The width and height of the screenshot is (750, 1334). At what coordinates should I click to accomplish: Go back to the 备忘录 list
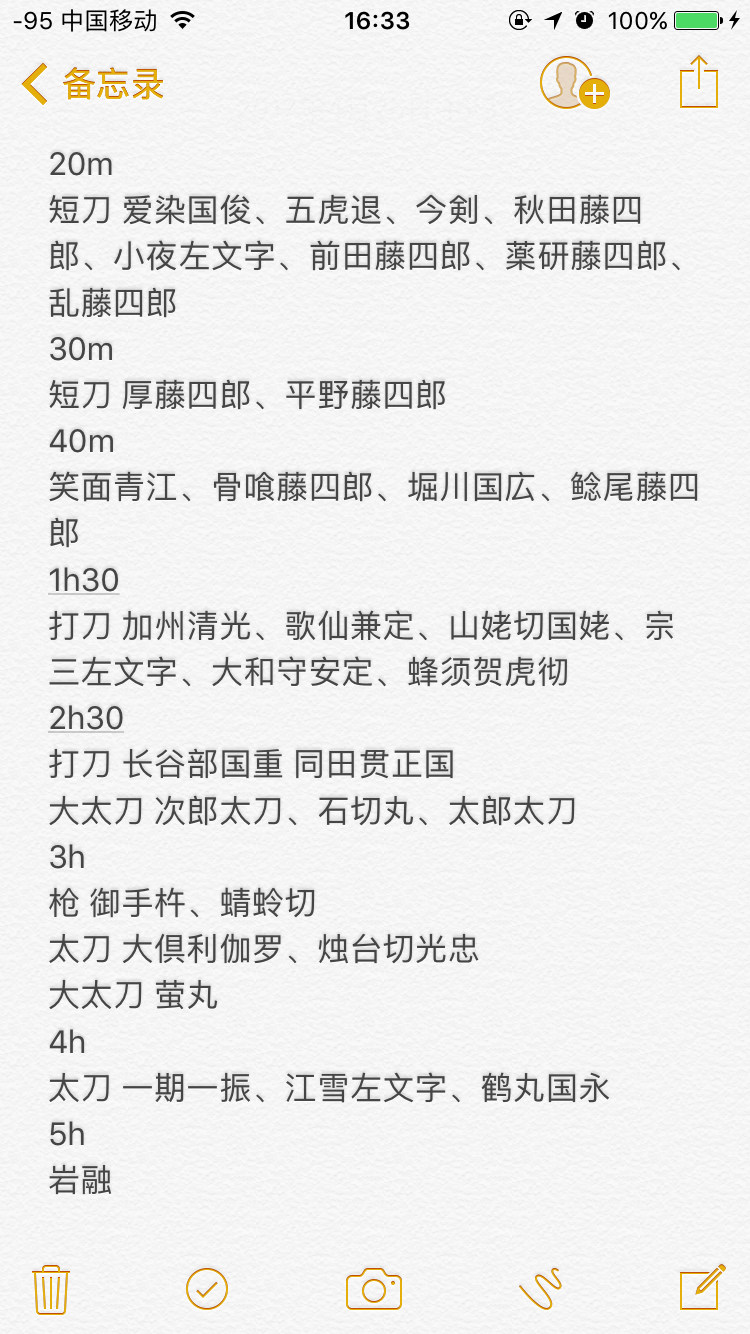tap(92, 84)
